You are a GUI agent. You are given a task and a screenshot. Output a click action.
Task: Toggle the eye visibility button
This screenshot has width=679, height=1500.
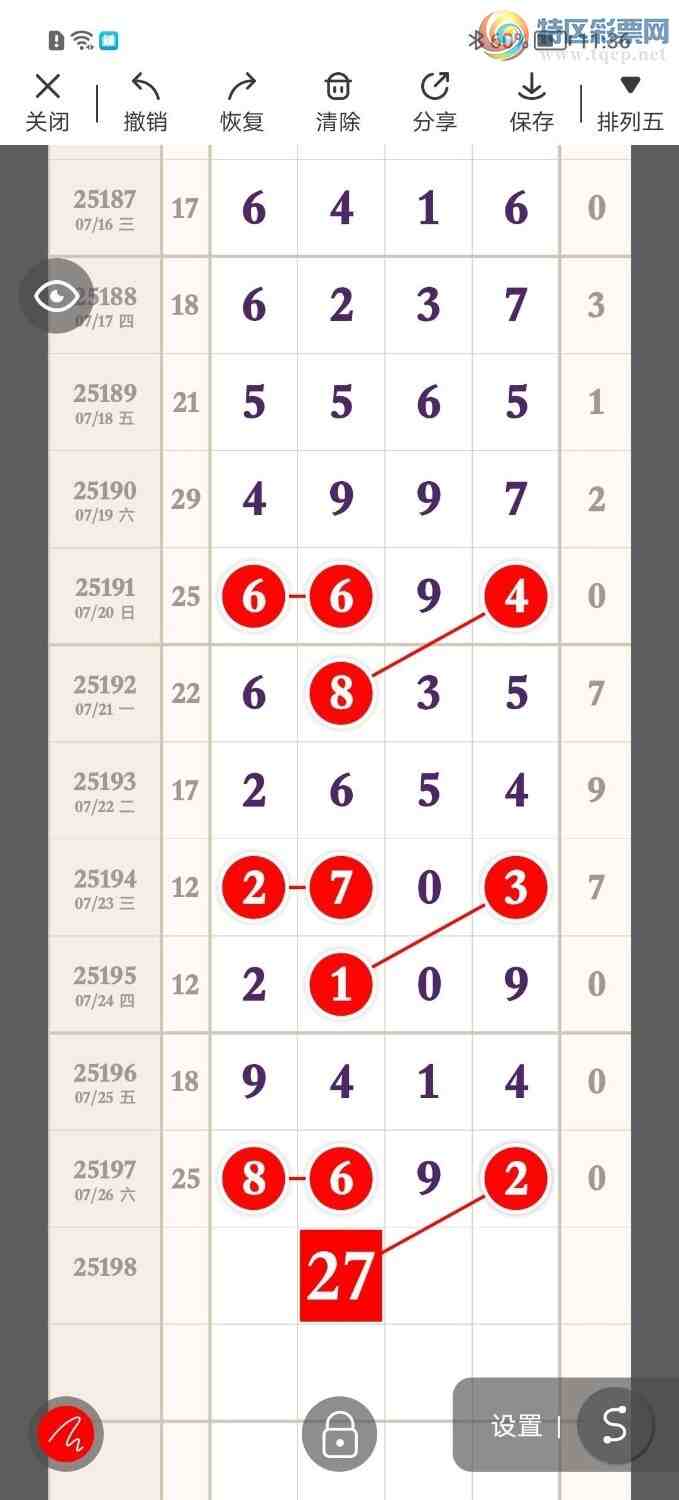click(x=56, y=295)
